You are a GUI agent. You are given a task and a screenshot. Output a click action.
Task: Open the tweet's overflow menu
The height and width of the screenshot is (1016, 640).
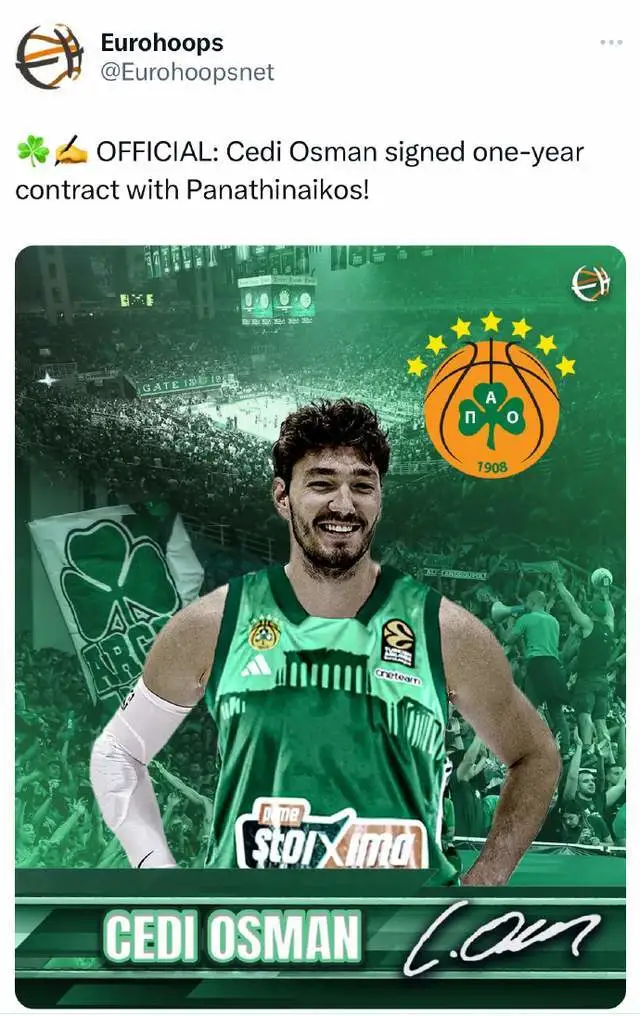(x=610, y=43)
